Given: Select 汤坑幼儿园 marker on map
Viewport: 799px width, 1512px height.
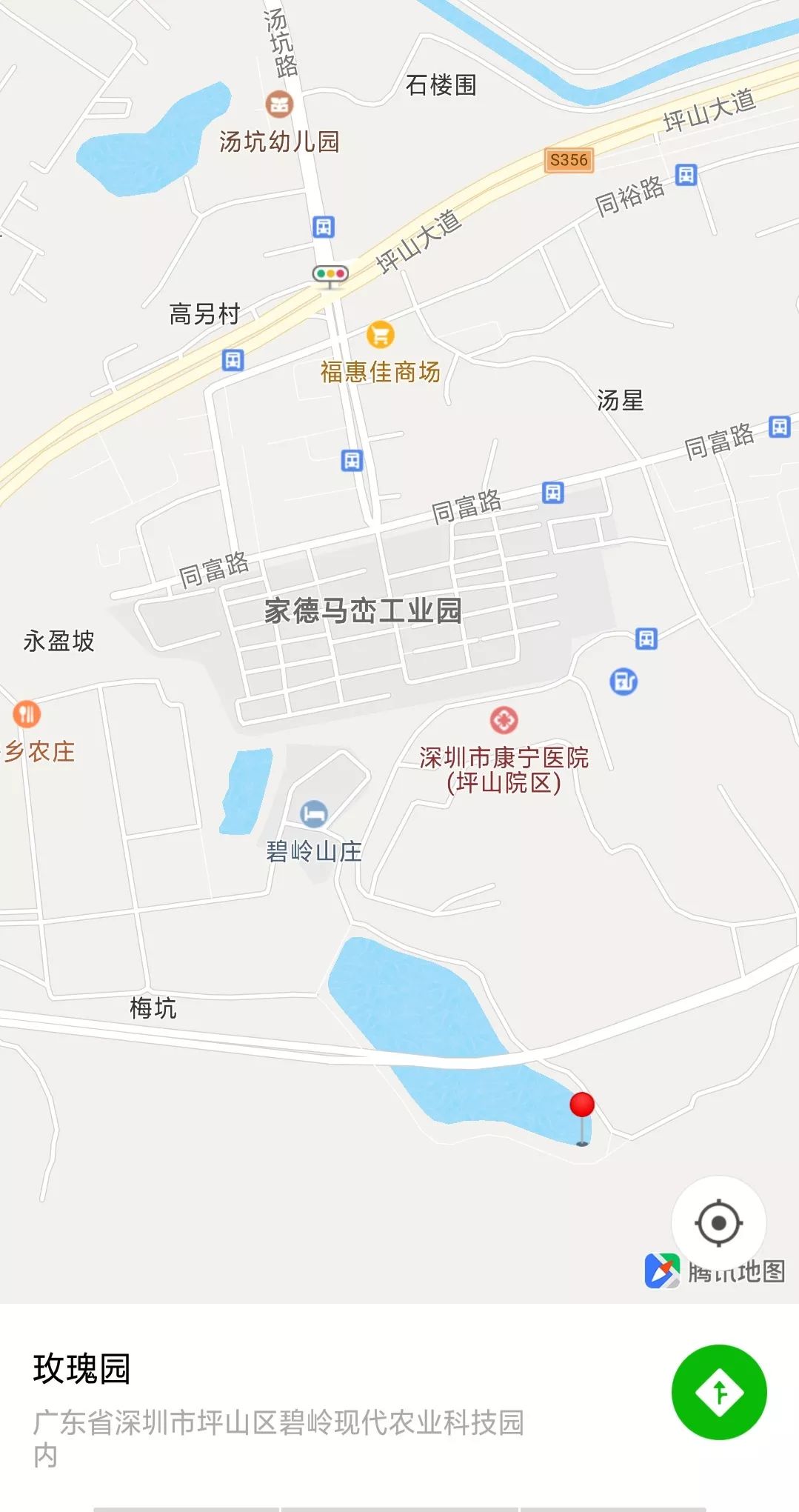Looking at the screenshot, I should pos(279,104).
